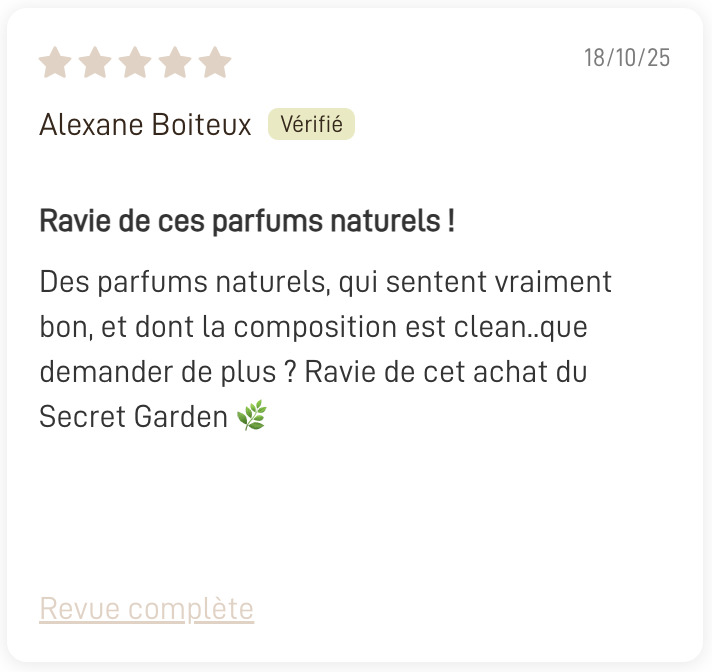Open the Revue complète link
This screenshot has height=672, width=712.
146,608
